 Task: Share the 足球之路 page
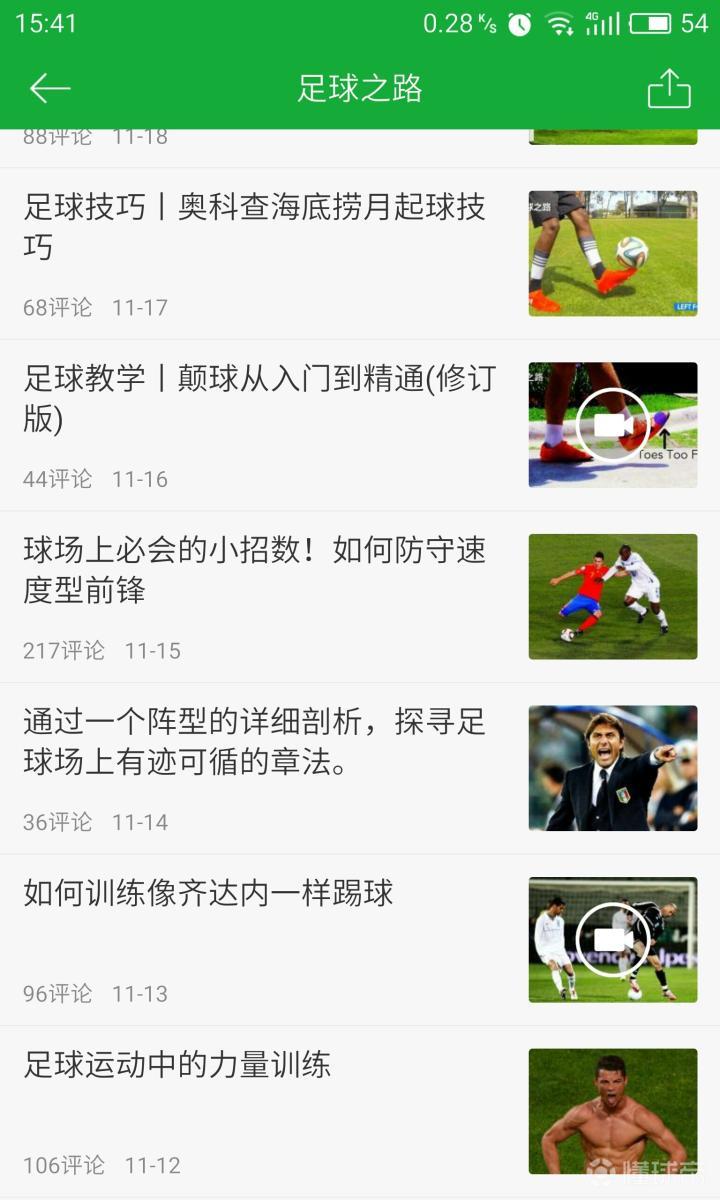[x=669, y=89]
